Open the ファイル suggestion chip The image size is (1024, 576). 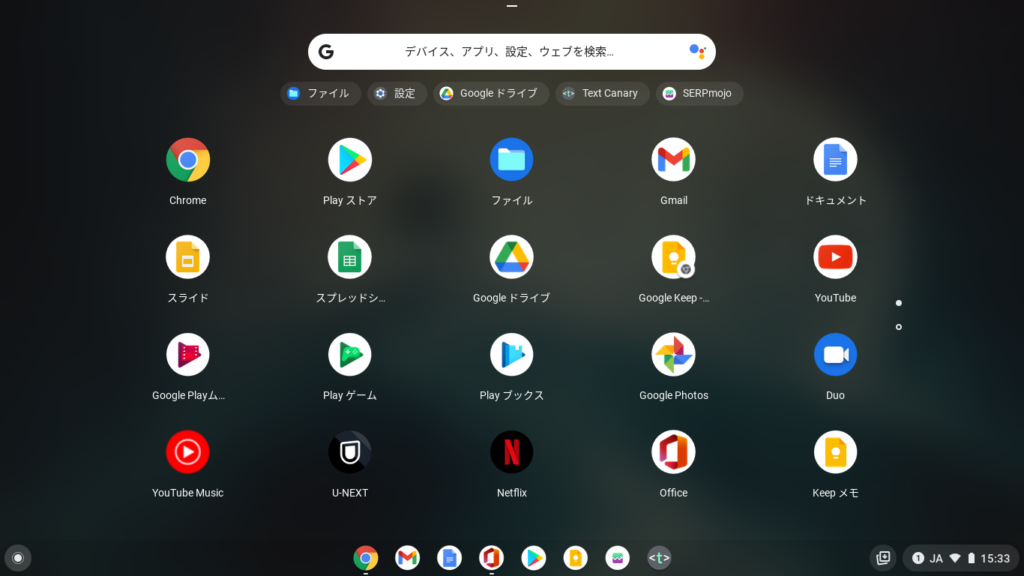(x=319, y=93)
